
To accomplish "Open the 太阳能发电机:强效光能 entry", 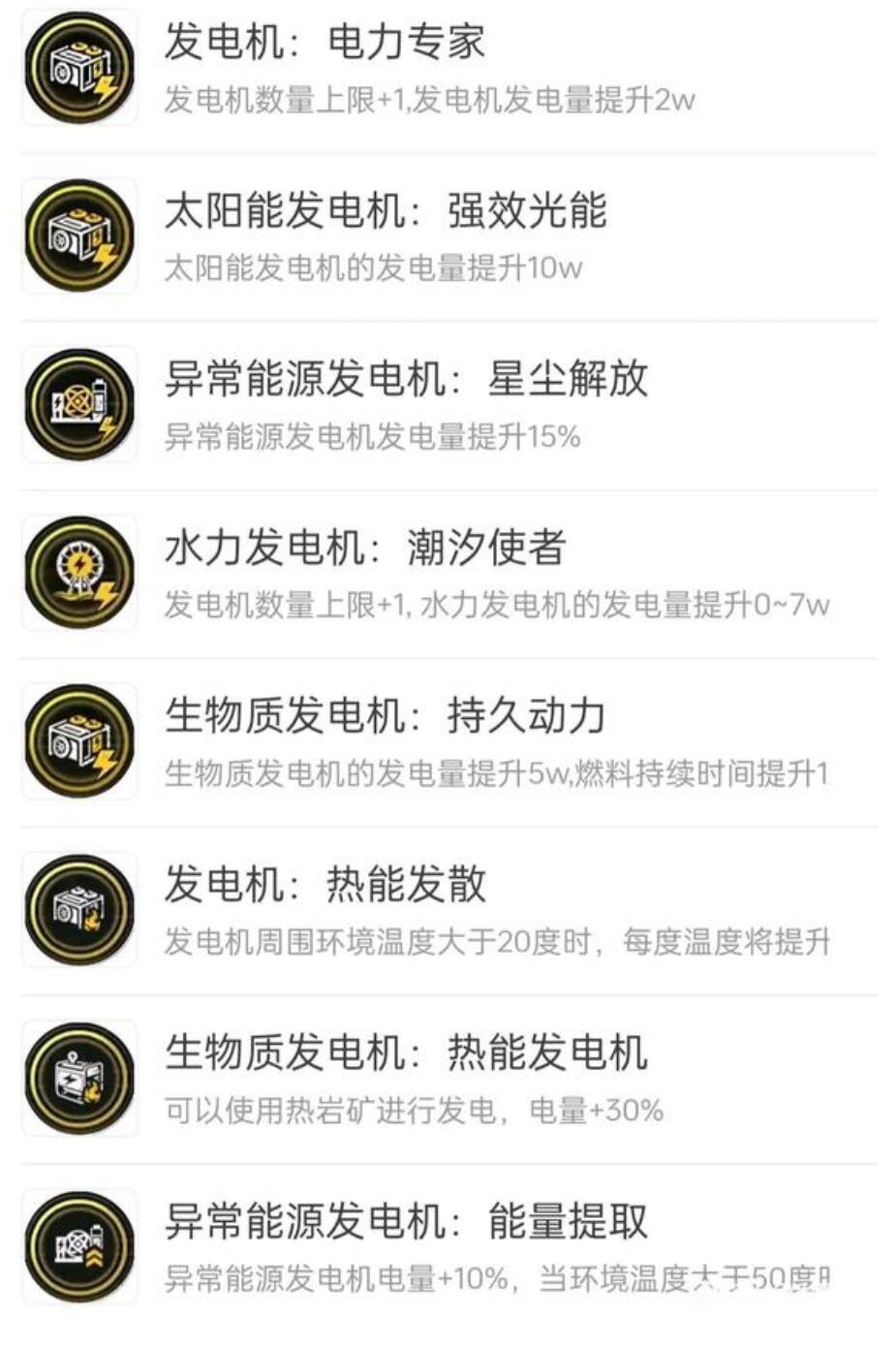I will [386, 211].
